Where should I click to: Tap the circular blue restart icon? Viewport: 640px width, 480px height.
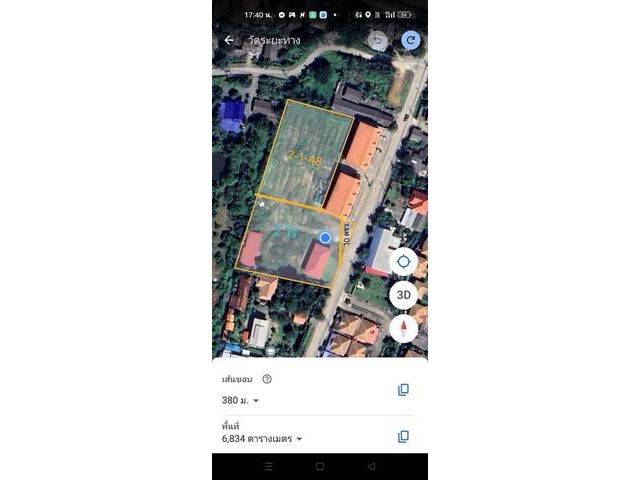point(410,40)
